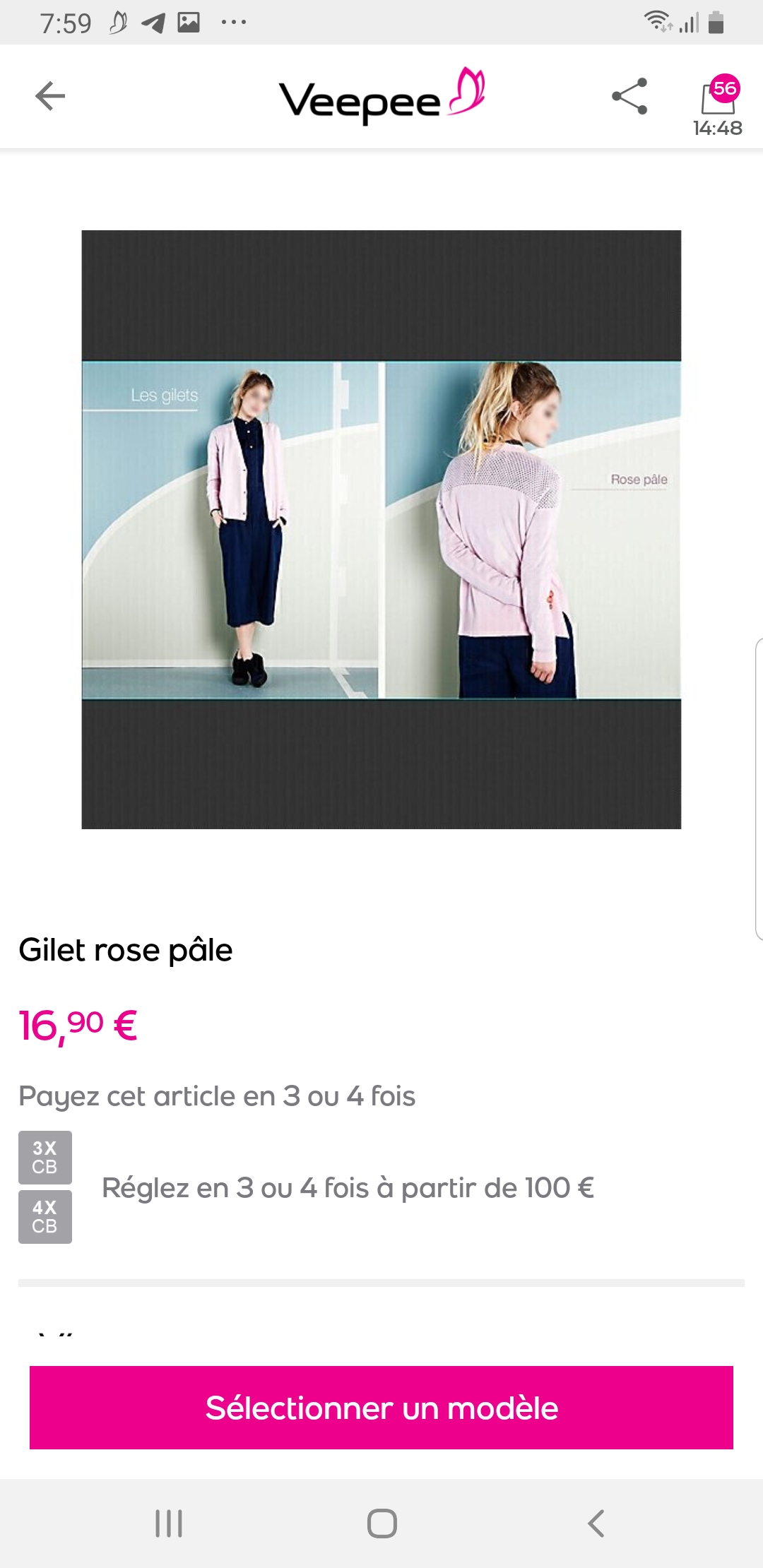Tap Sélectionner un modèle button

pyautogui.click(x=381, y=1408)
